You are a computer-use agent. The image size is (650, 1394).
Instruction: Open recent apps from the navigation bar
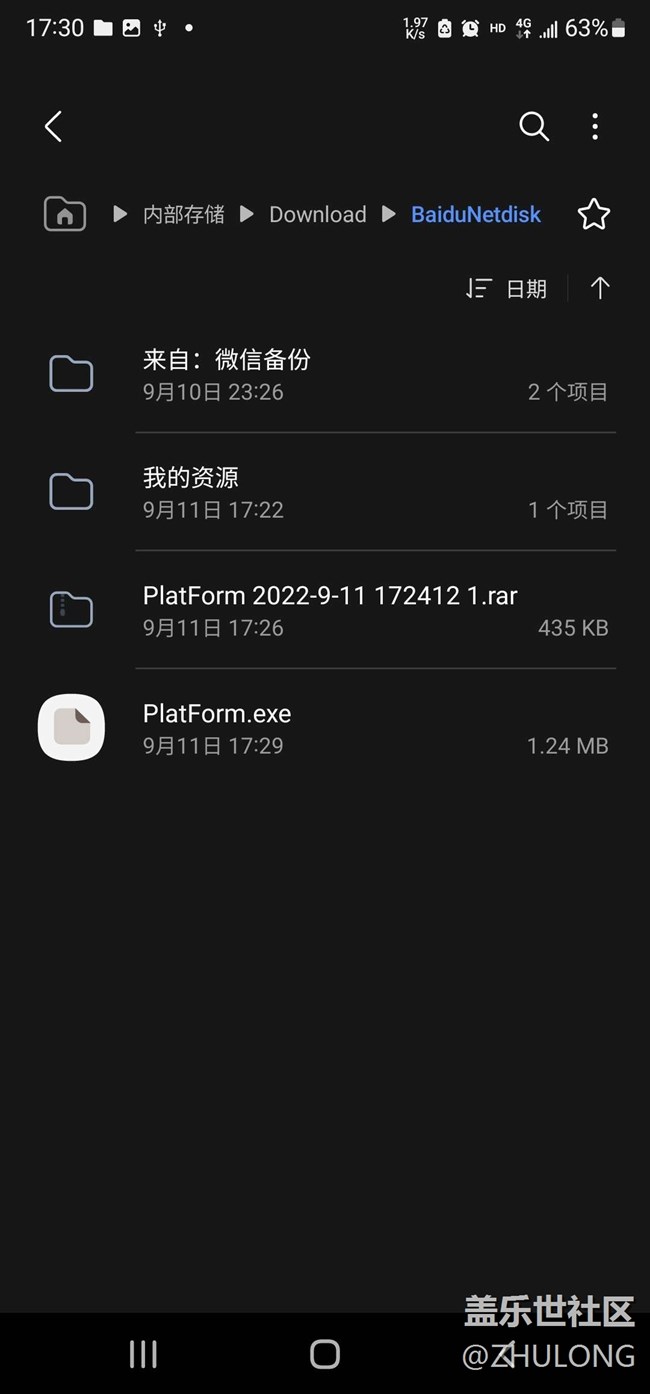[x=143, y=1354]
